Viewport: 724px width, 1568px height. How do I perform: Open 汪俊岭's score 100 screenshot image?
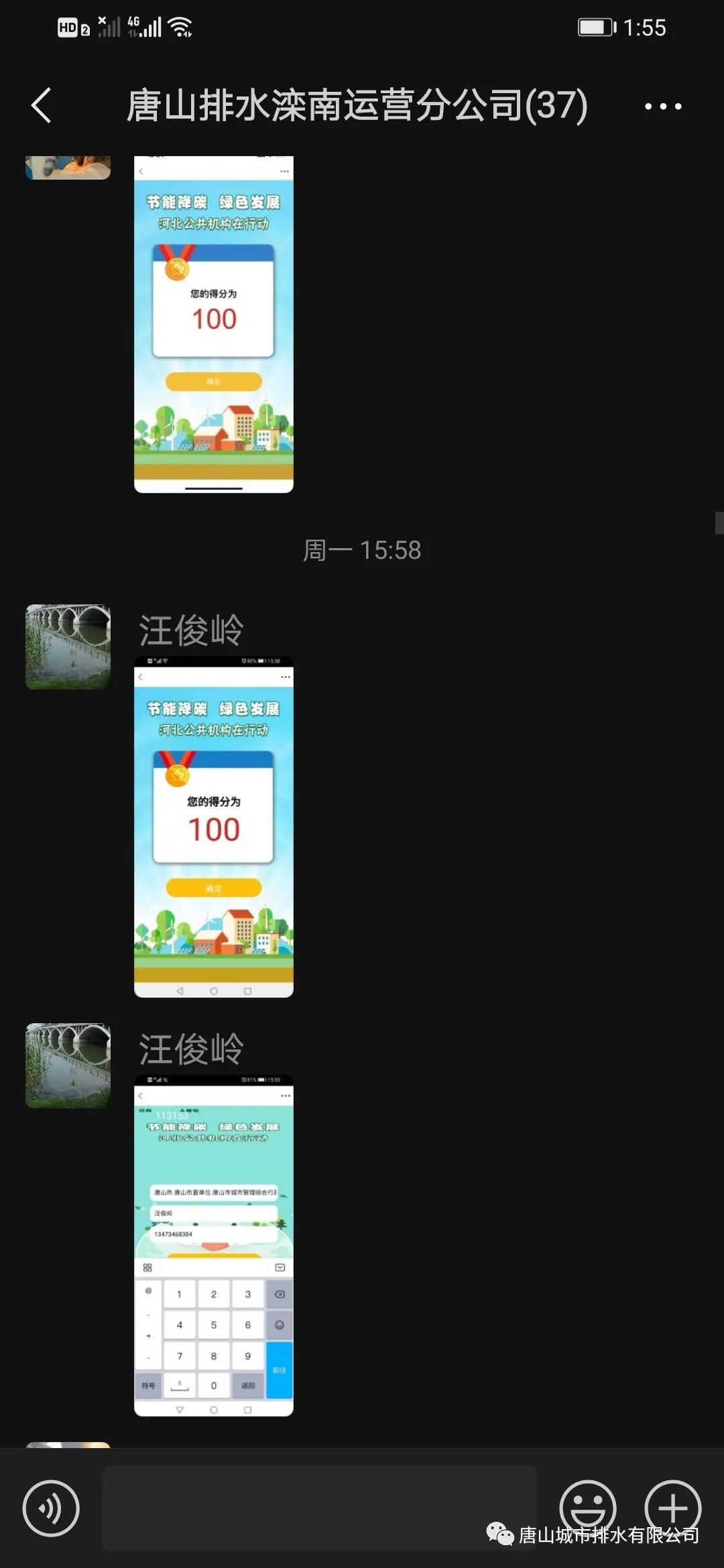coord(214,827)
